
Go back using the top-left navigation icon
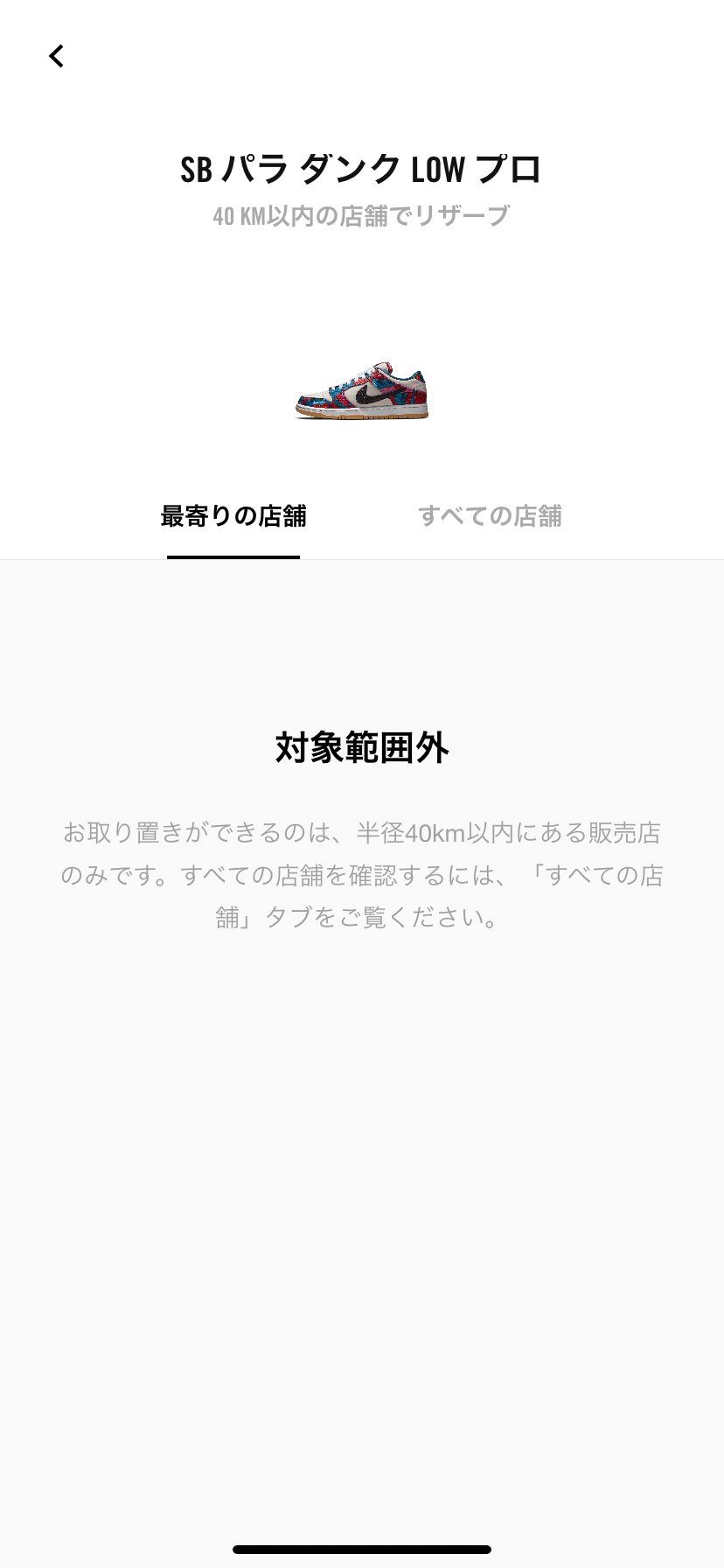click(x=58, y=55)
